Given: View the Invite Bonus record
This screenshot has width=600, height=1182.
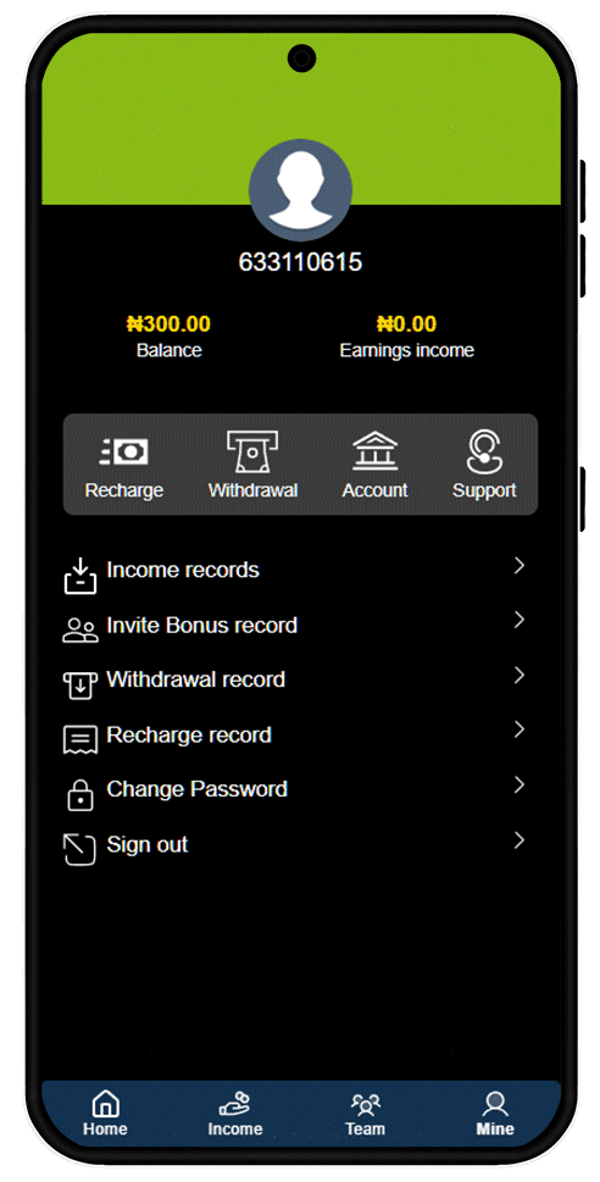Looking at the screenshot, I should tap(202, 626).
